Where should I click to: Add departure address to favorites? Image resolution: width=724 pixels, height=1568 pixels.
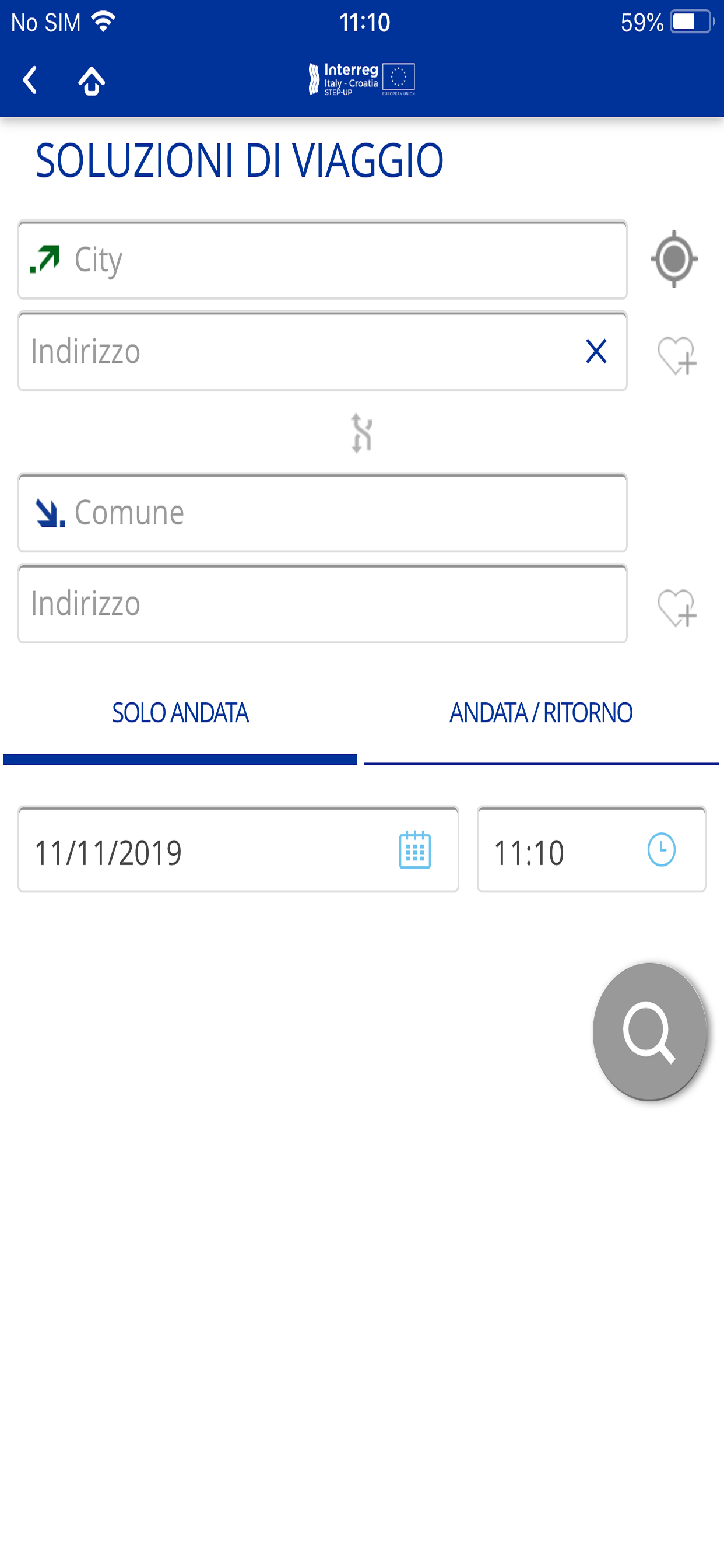tap(677, 355)
